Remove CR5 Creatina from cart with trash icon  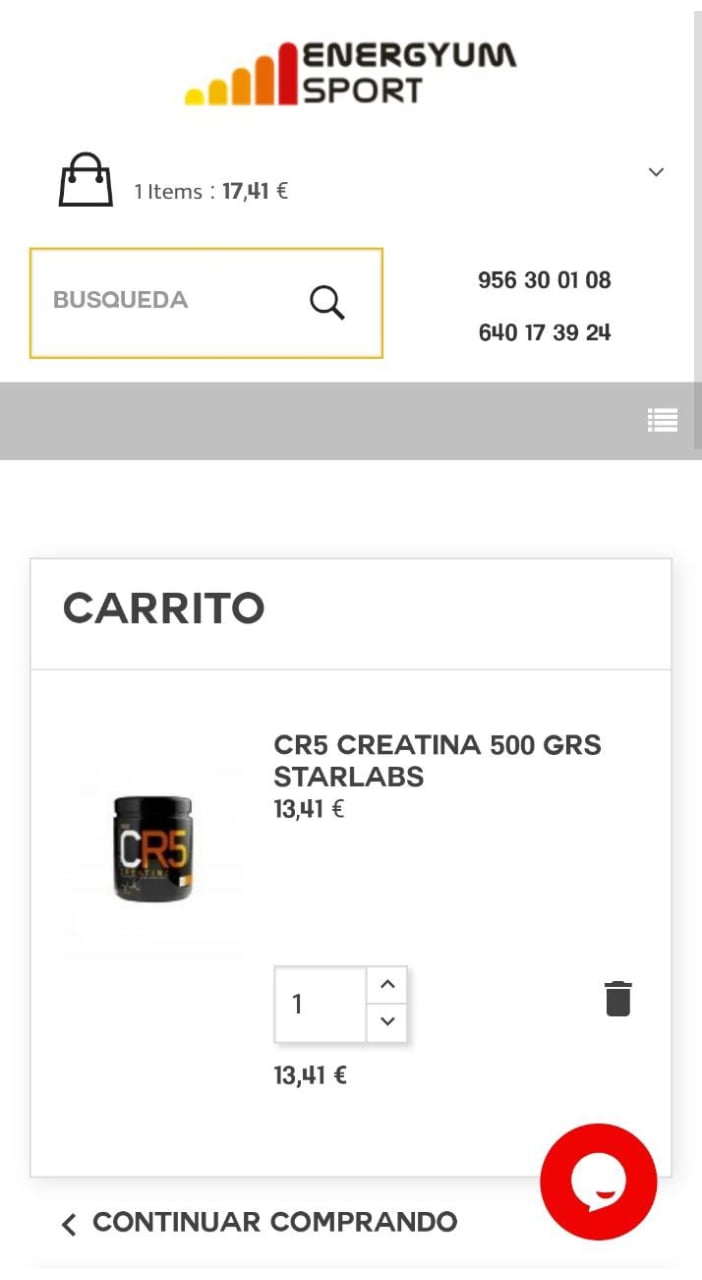click(x=618, y=999)
